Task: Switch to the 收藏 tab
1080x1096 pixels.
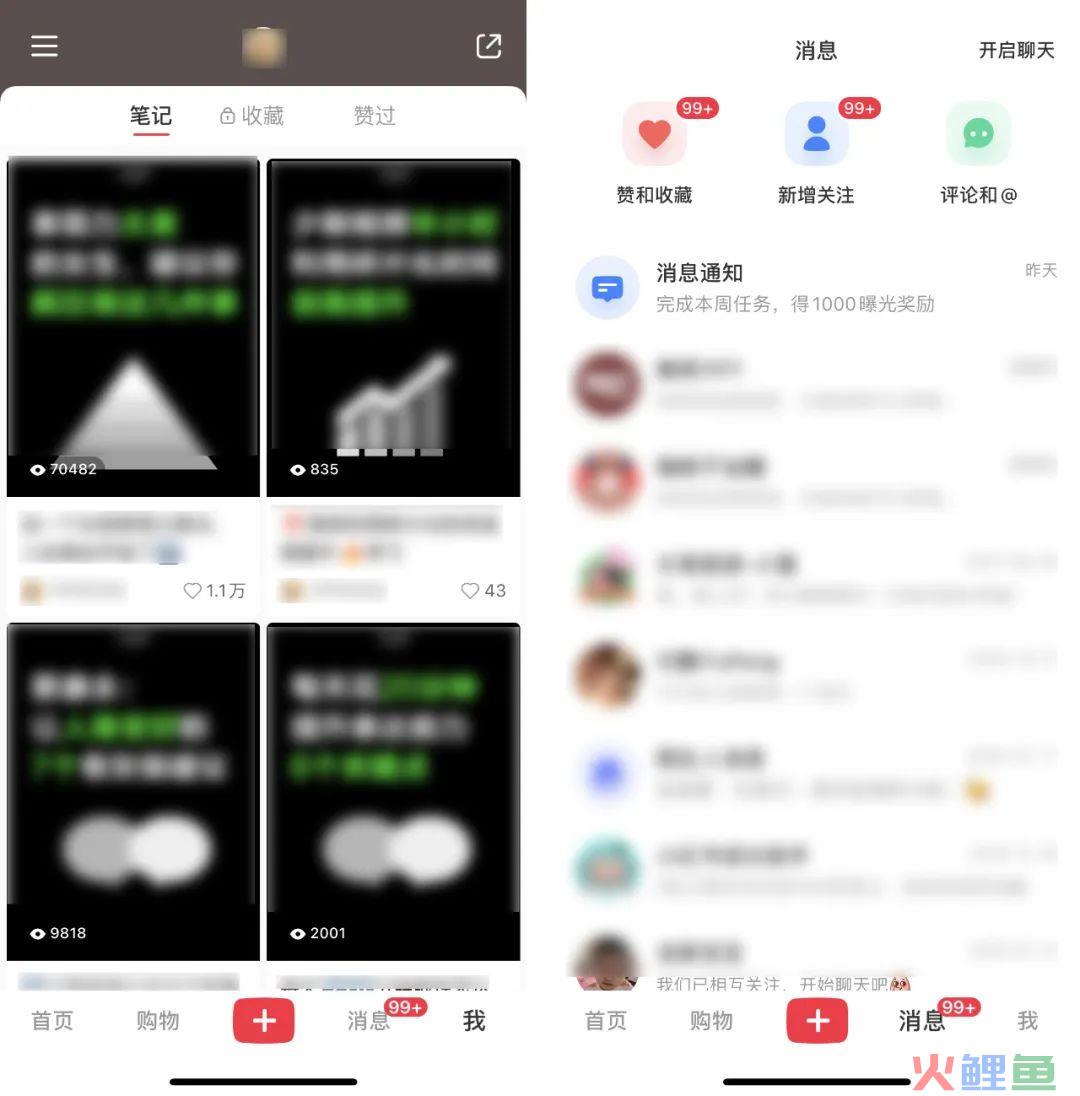Action: point(252,116)
